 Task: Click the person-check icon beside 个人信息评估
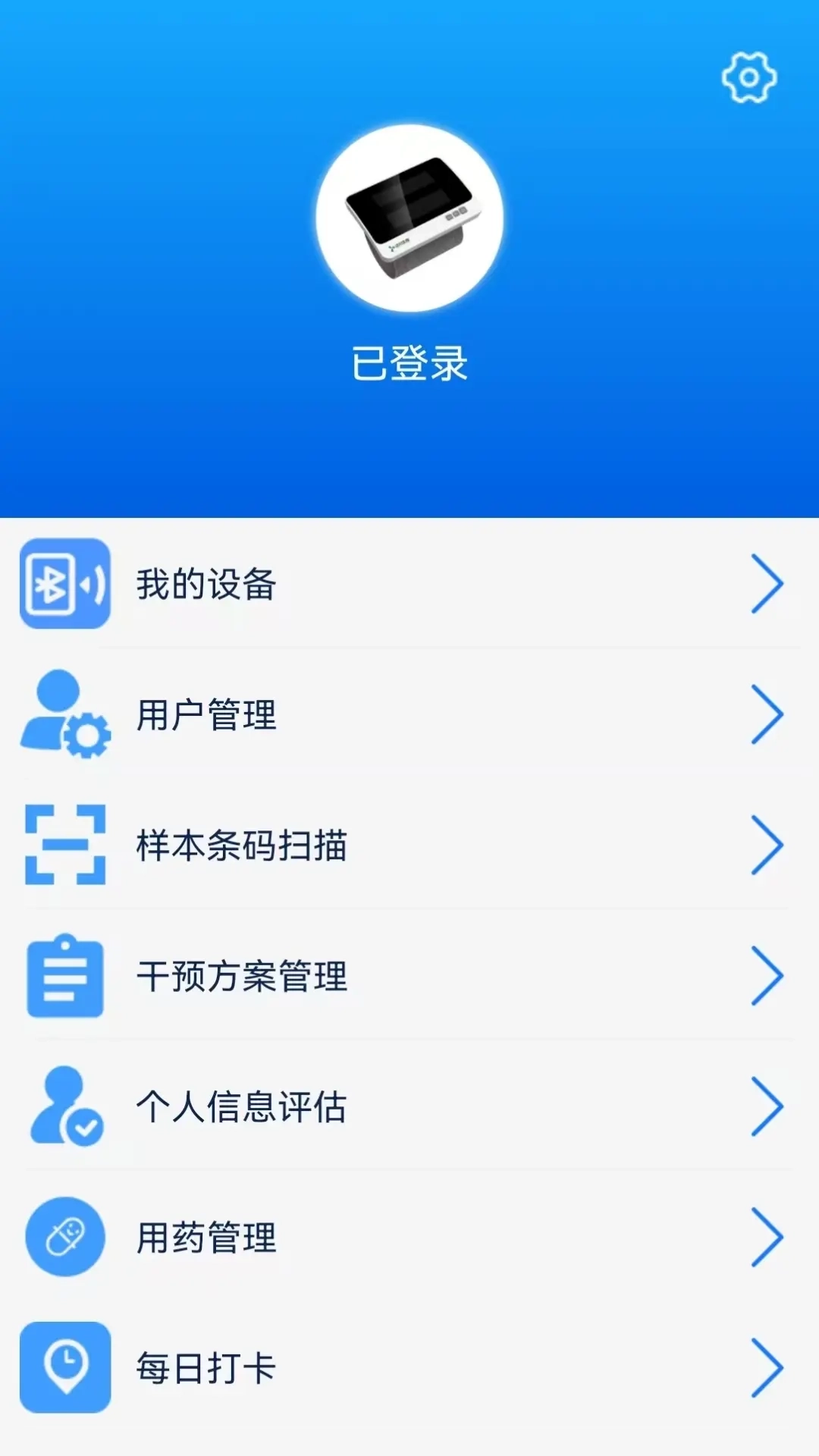(65, 1106)
